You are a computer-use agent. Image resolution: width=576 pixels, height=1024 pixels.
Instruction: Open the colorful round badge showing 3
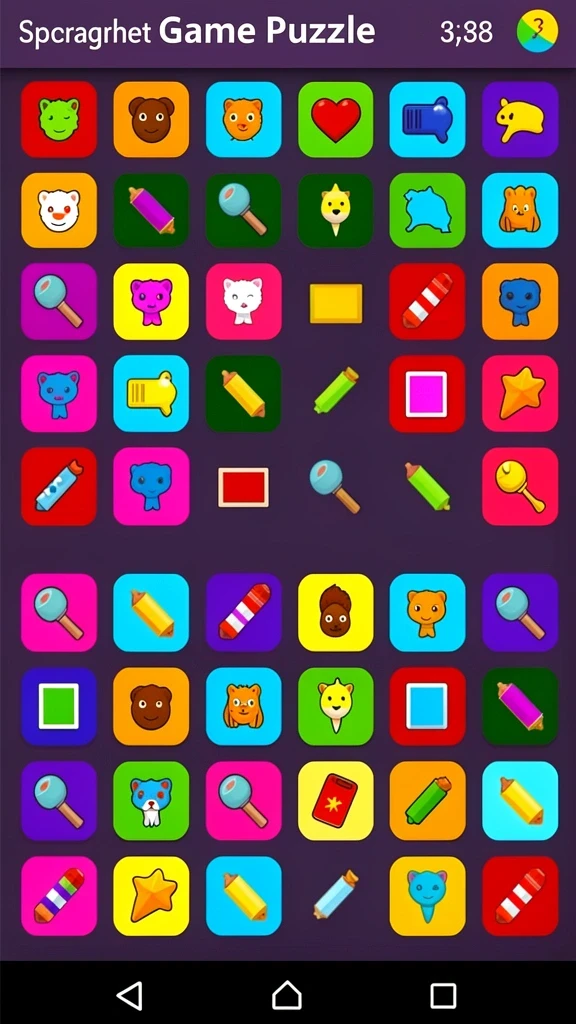click(x=537, y=31)
